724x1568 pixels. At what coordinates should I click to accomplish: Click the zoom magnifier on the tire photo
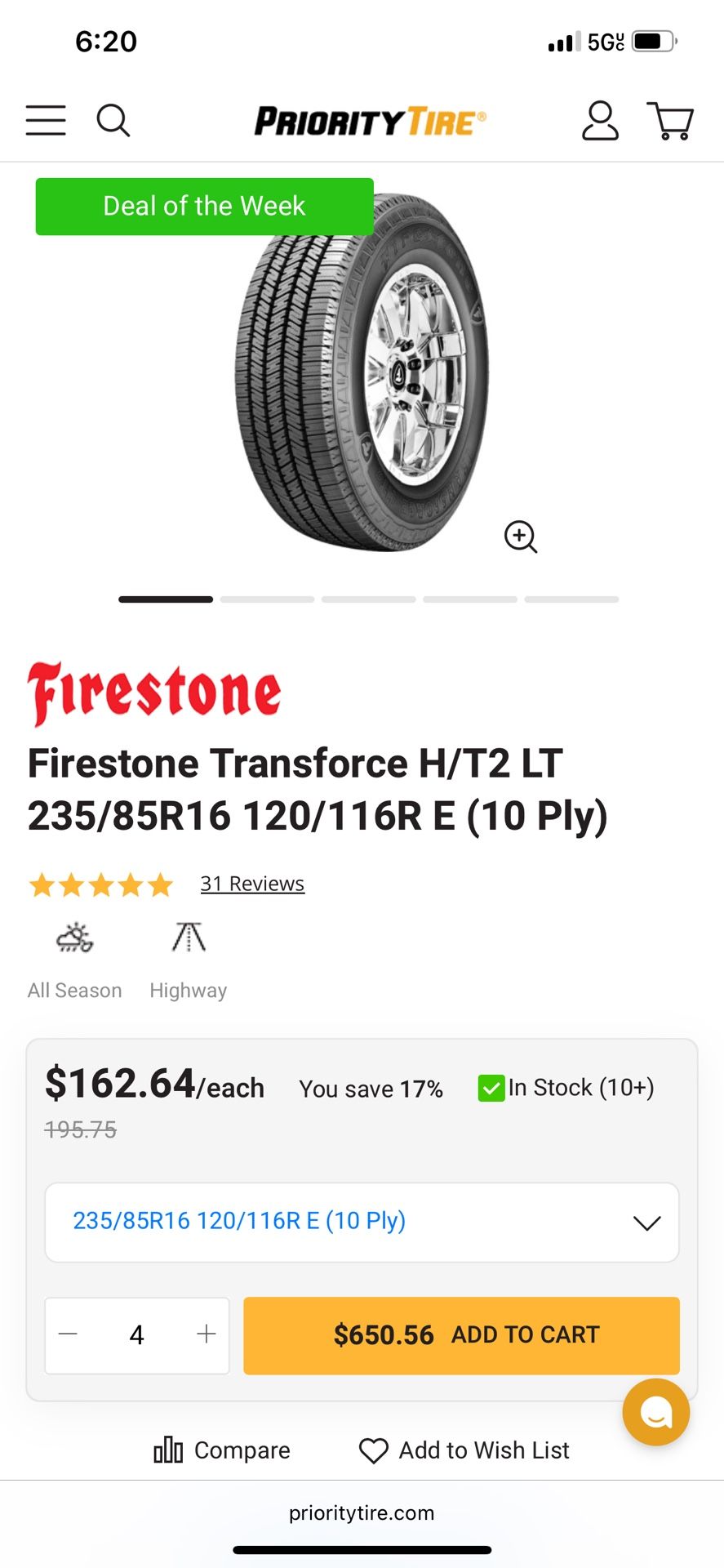click(521, 537)
